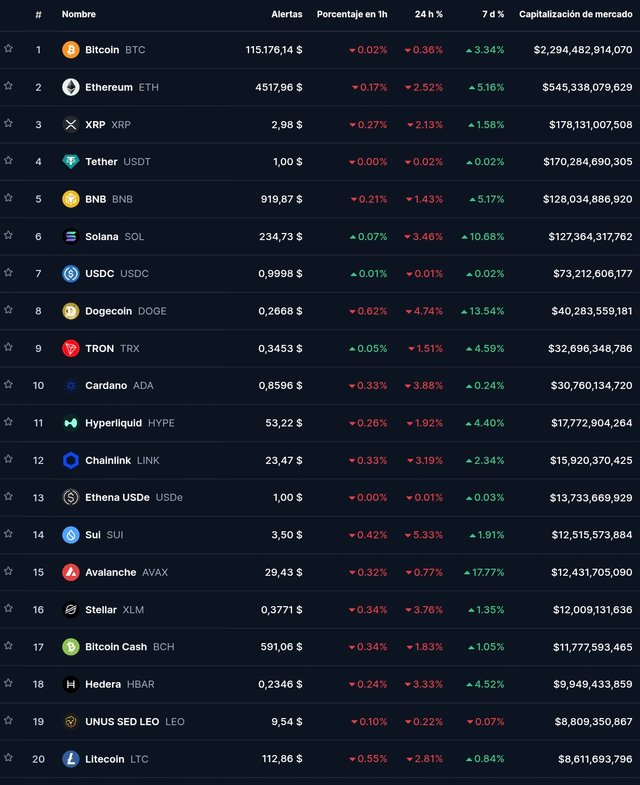Sort by 24 h % column header

pyautogui.click(x=429, y=15)
